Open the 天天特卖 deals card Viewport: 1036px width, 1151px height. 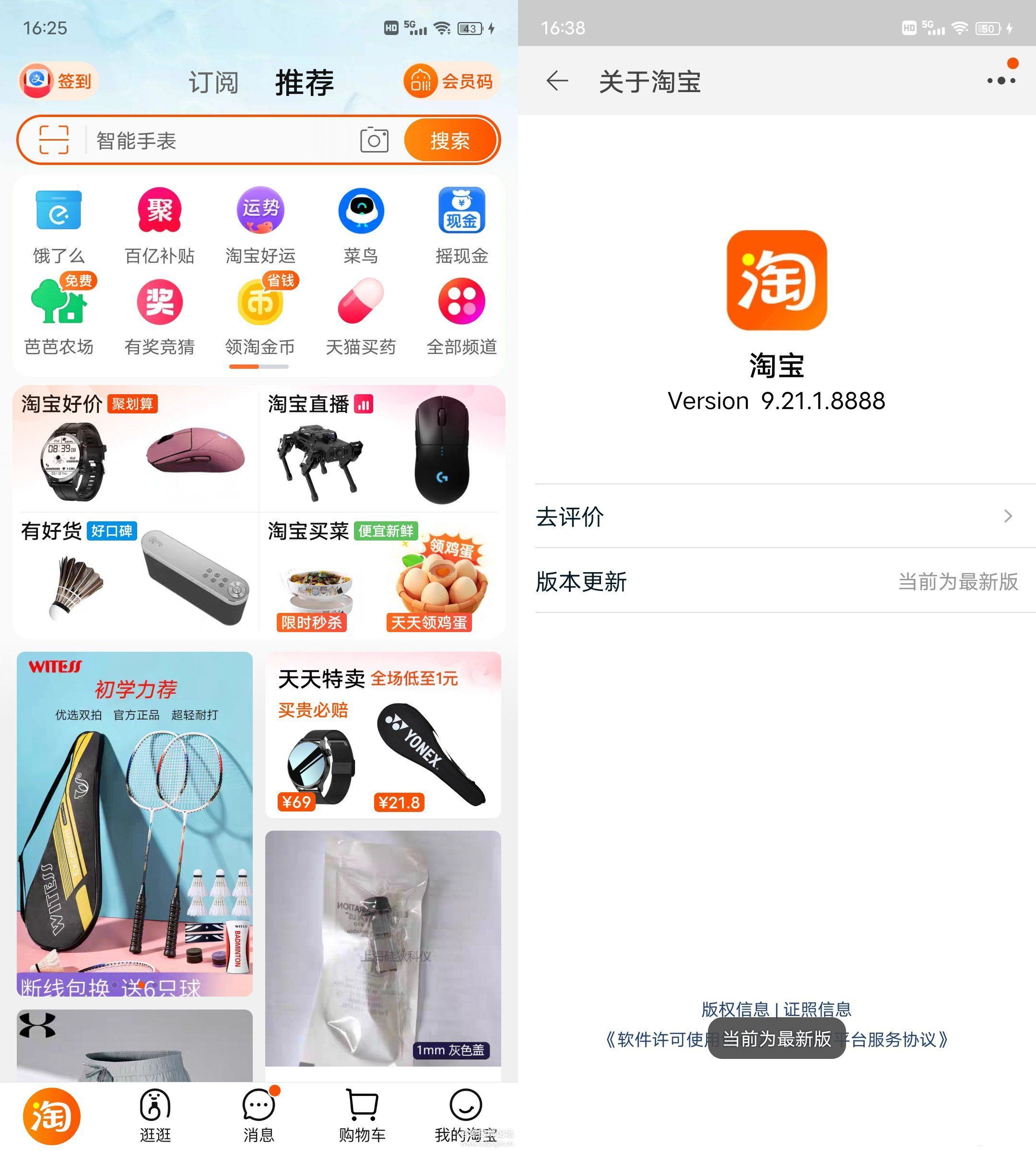click(x=383, y=734)
